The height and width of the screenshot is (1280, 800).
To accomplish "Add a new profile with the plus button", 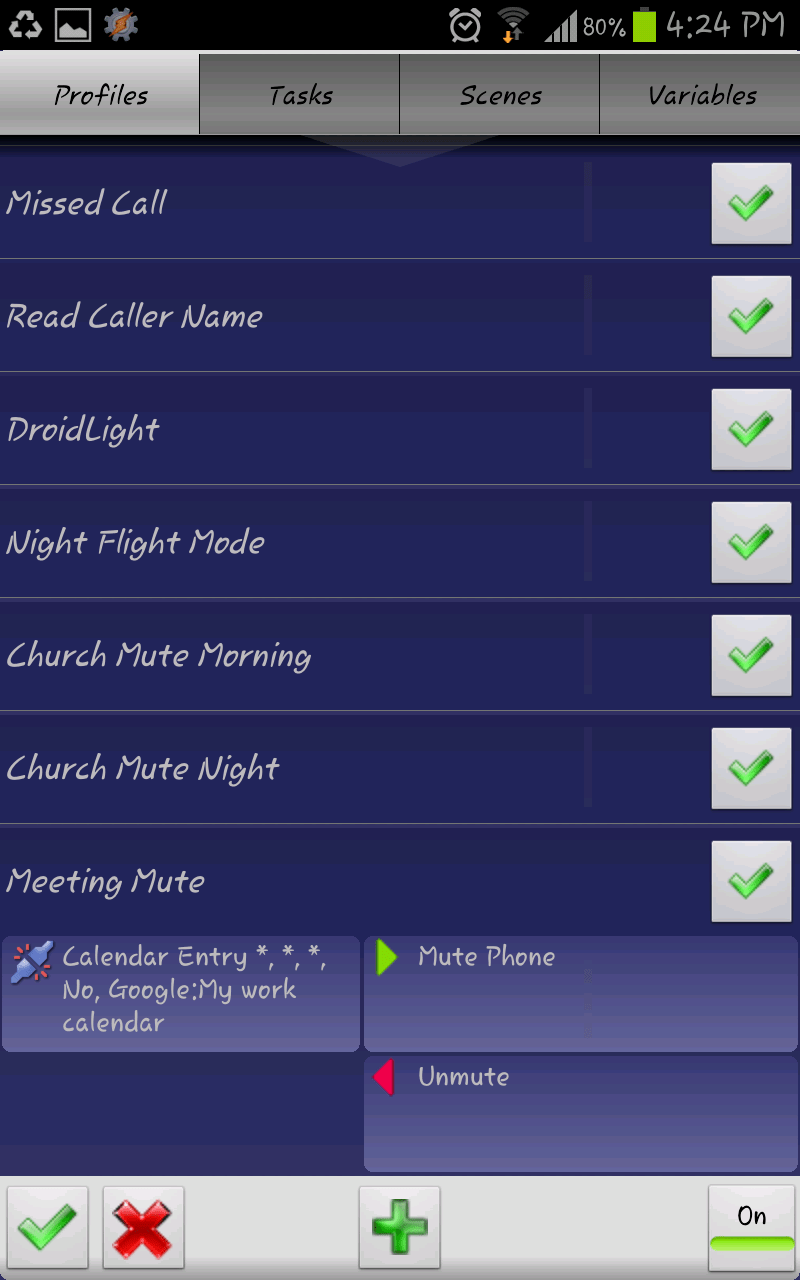I will [x=399, y=1226].
